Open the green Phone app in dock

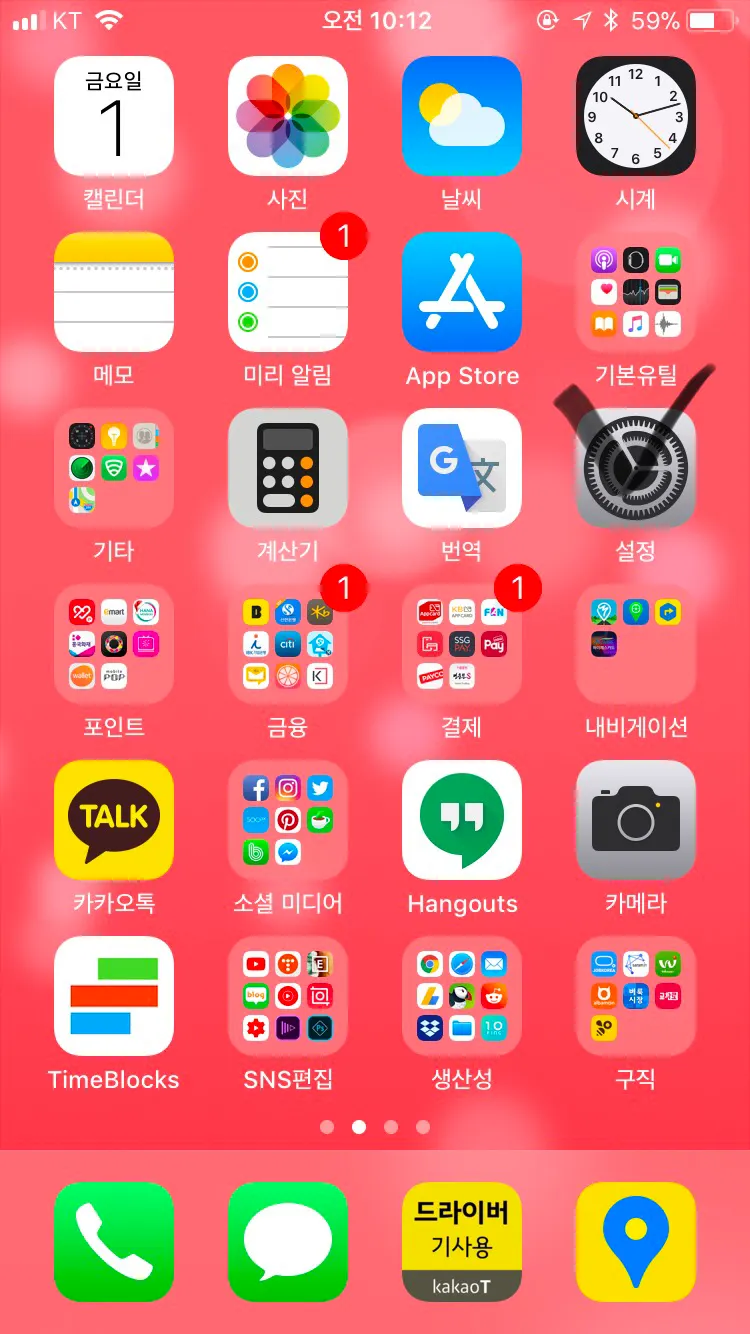click(x=114, y=1242)
